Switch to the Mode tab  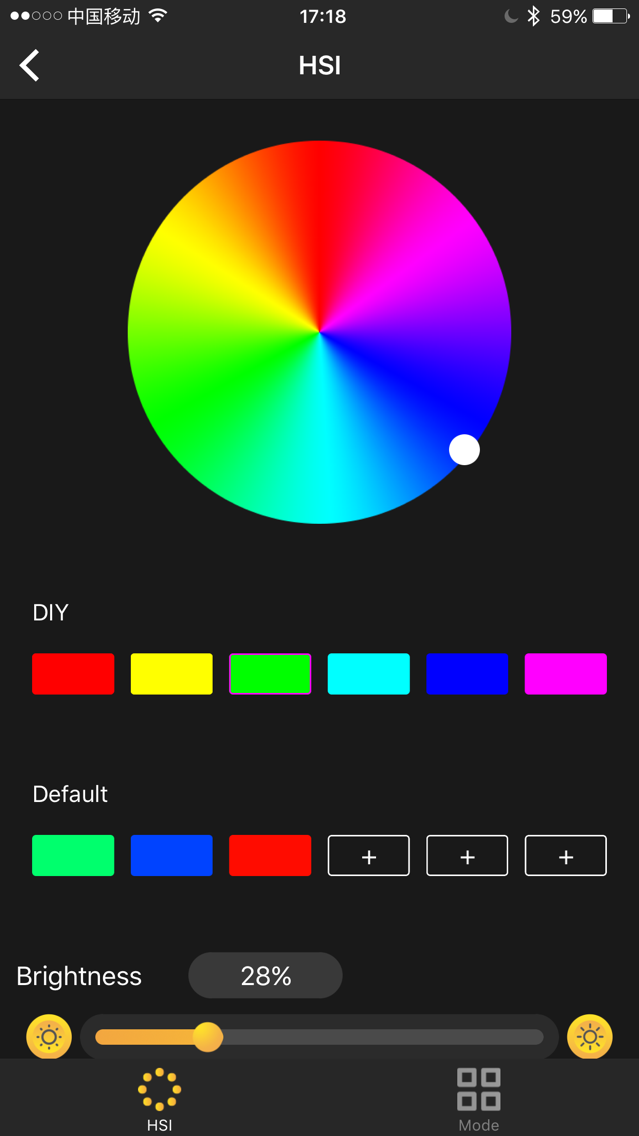[x=479, y=1099]
